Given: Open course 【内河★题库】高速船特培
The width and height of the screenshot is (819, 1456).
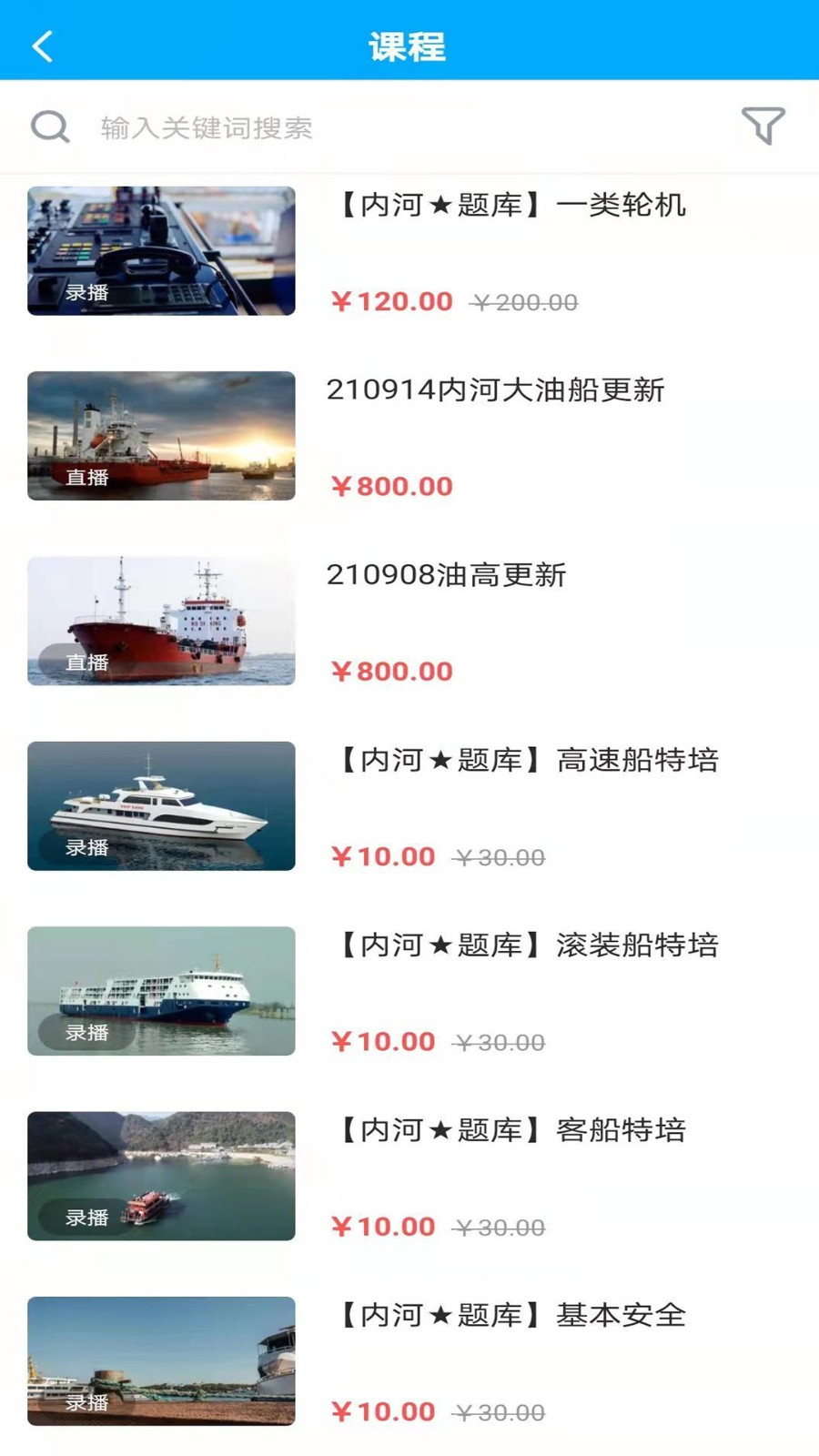Looking at the screenshot, I should (x=524, y=761).
